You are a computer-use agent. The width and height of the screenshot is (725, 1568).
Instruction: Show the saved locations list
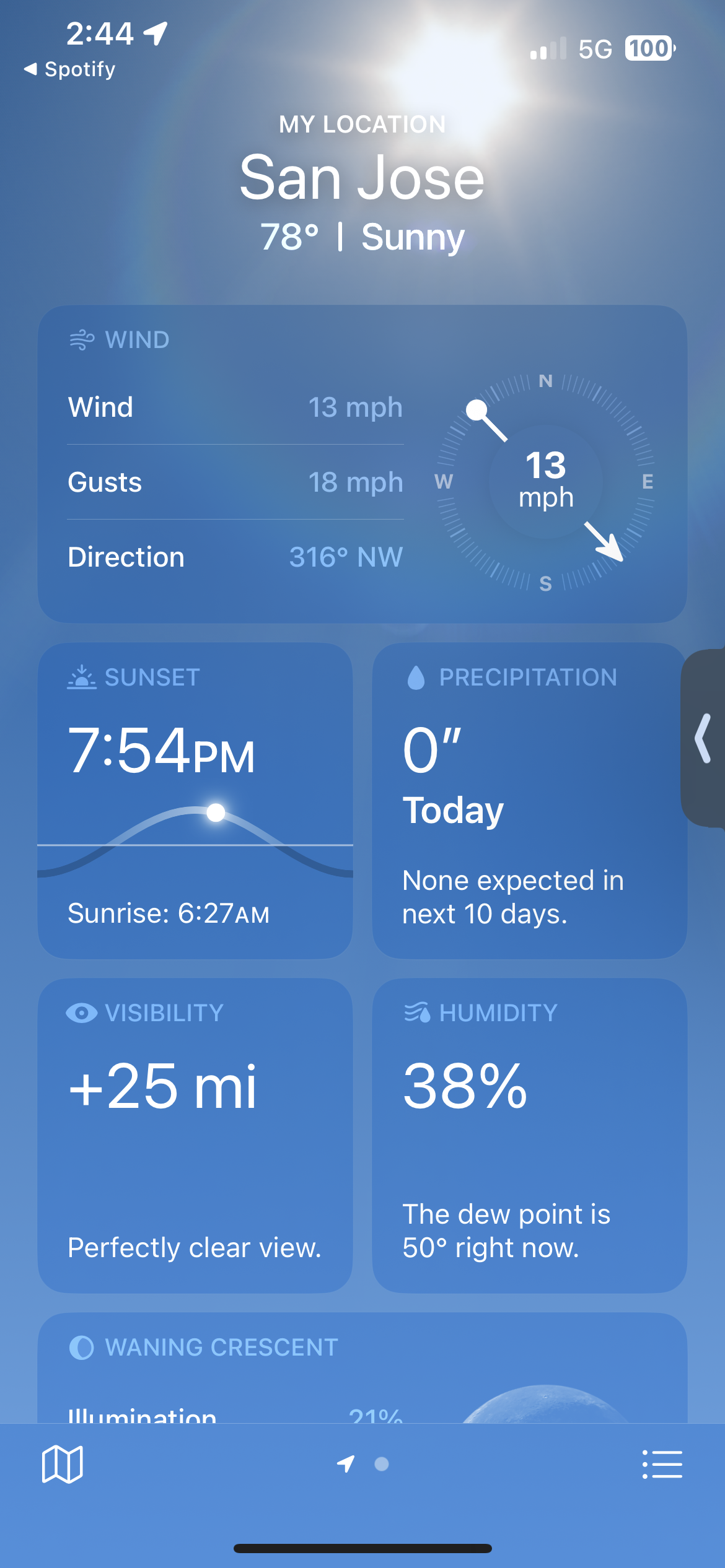(662, 1465)
